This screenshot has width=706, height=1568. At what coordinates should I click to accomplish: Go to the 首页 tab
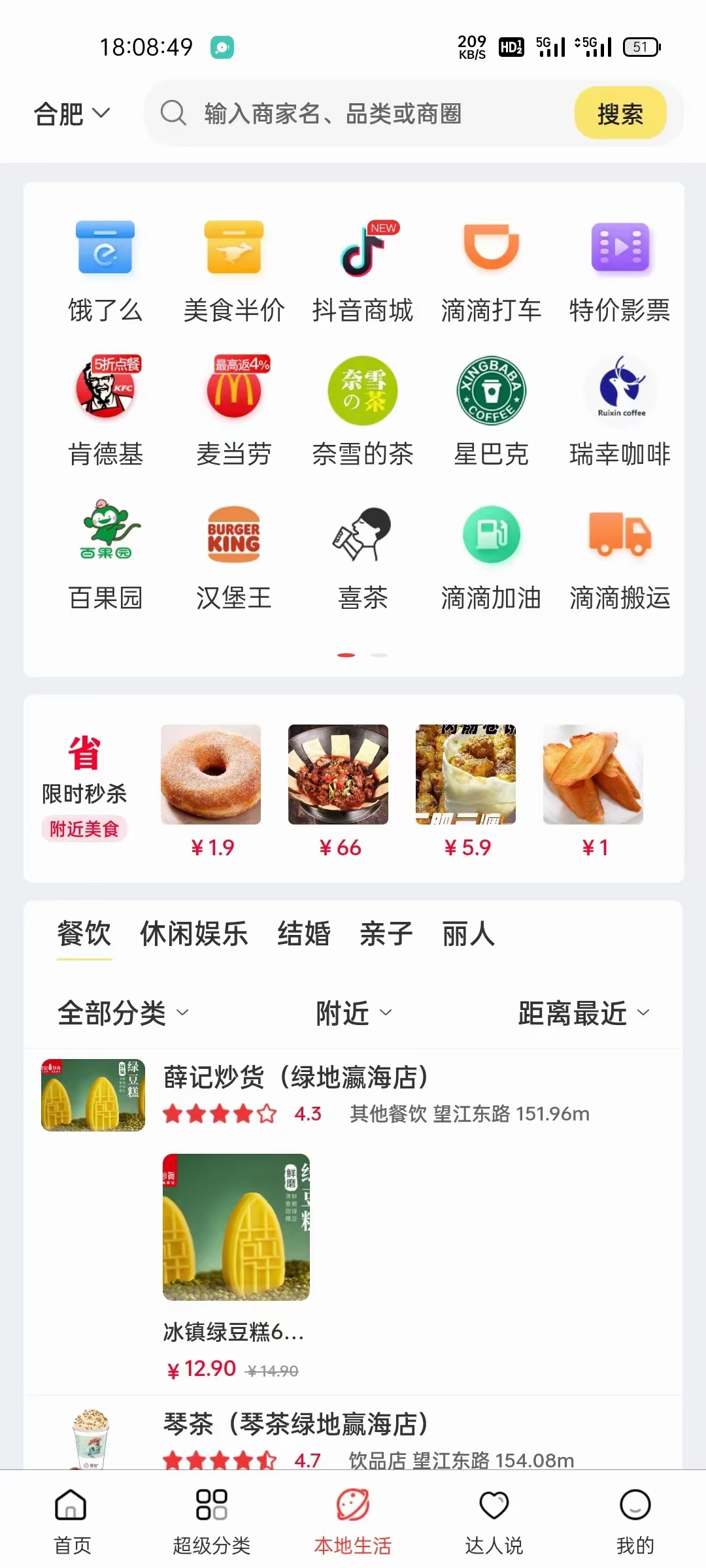pyautogui.click(x=72, y=1520)
